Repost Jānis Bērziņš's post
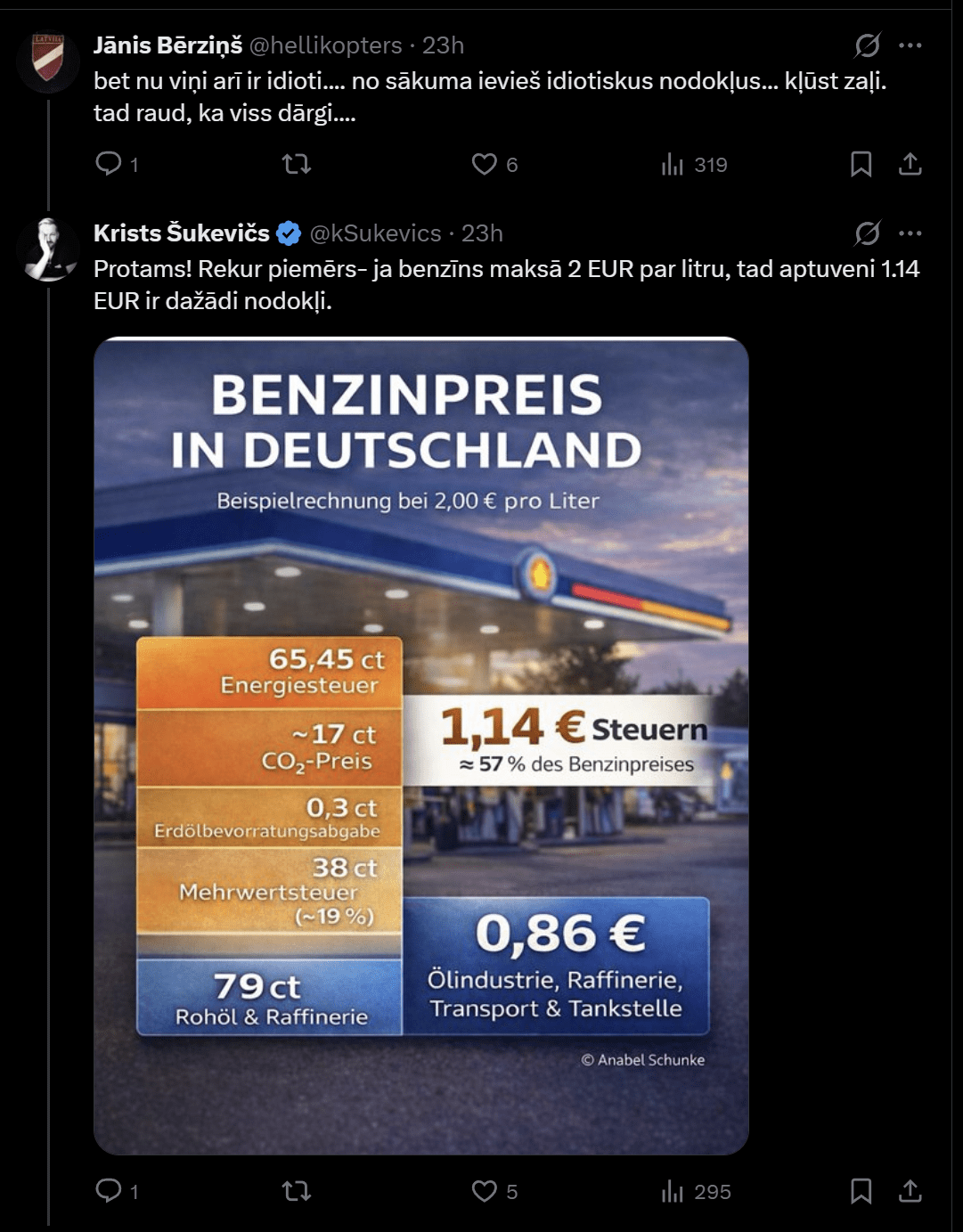963x1232 pixels. (x=296, y=164)
